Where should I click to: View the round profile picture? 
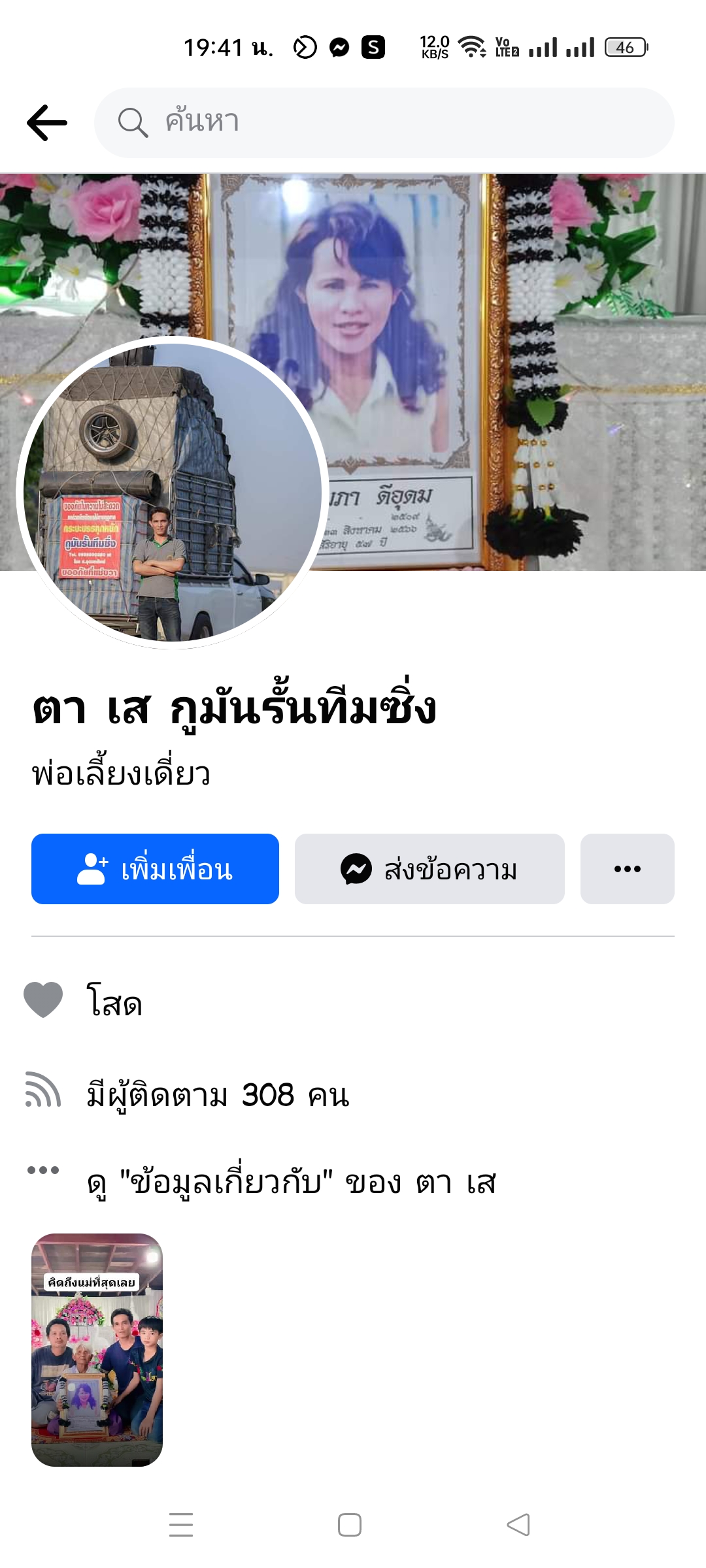[173, 493]
